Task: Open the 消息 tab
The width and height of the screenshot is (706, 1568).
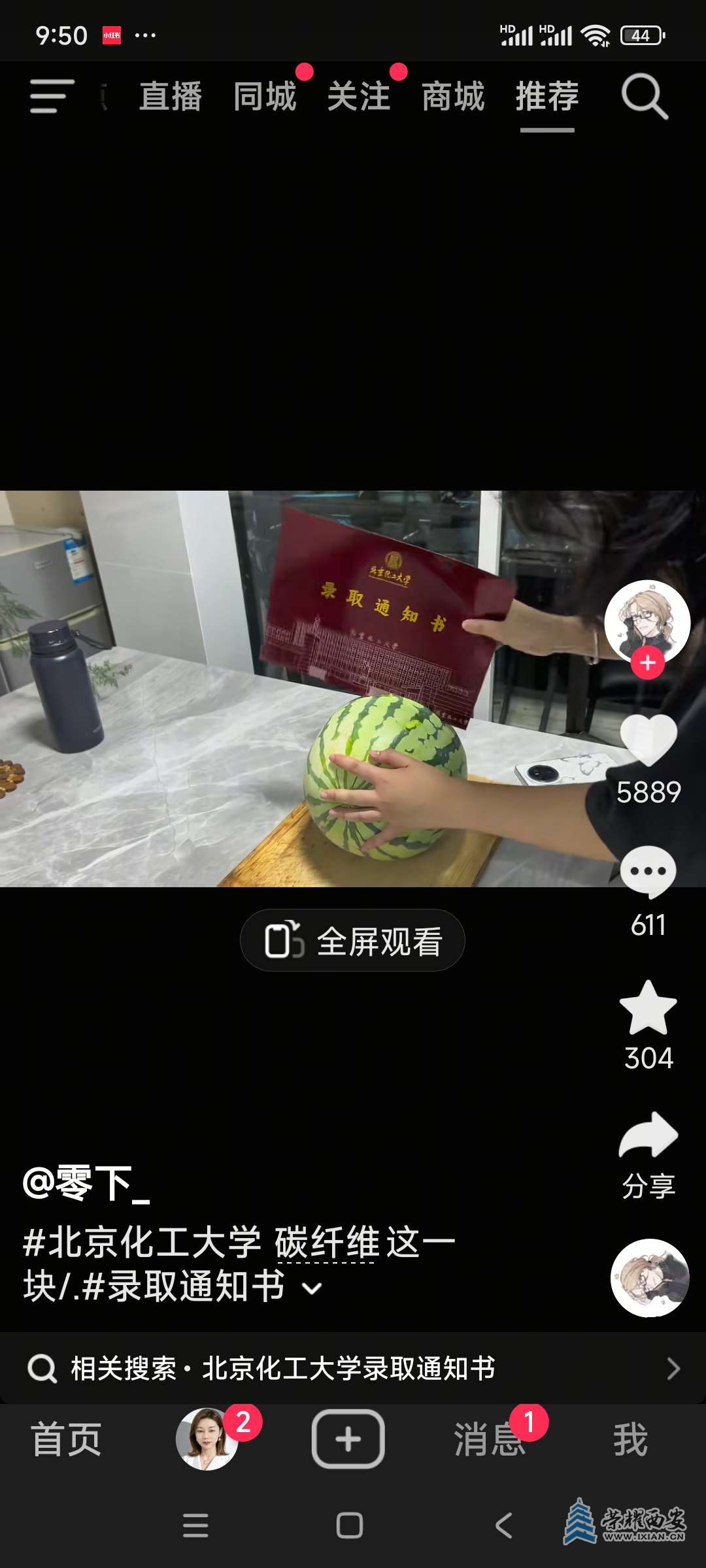Action: pyautogui.click(x=490, y=1439)
